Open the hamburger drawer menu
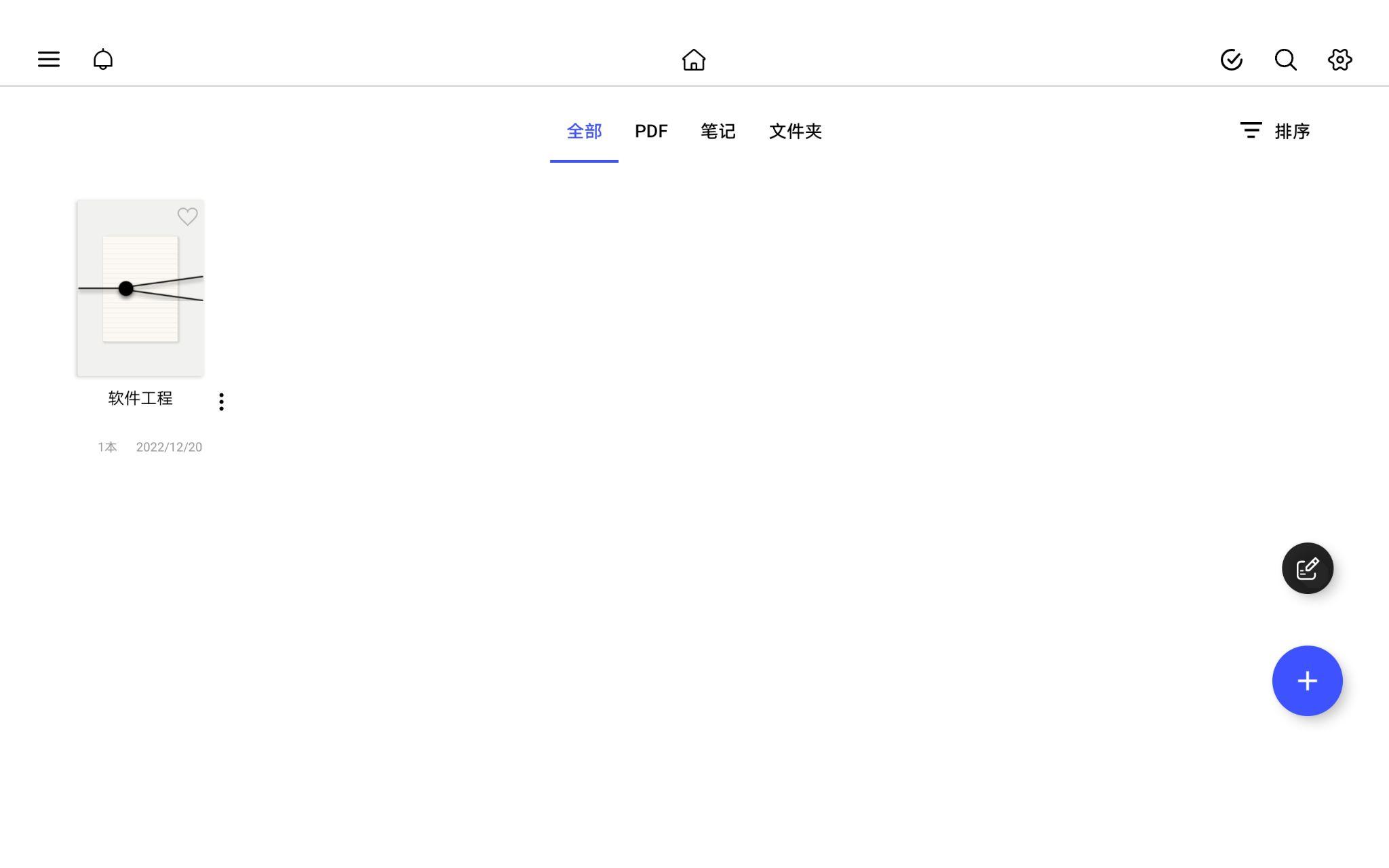 pyautogui.click(x=48, y=60)
